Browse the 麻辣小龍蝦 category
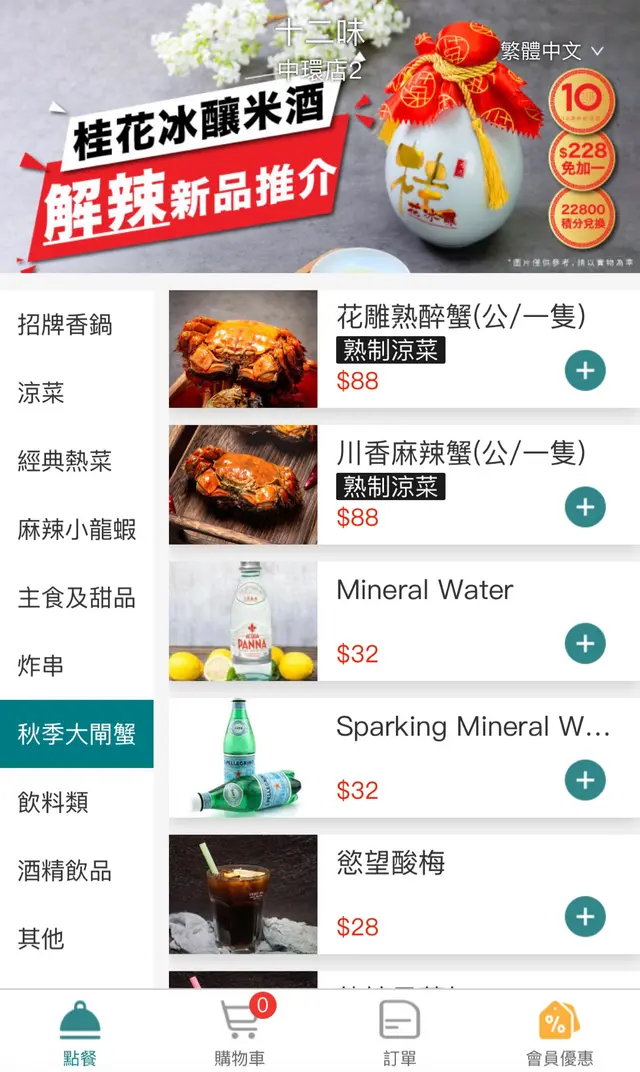The height and width of the screenshot is (1072, 640). coord(77,529)
